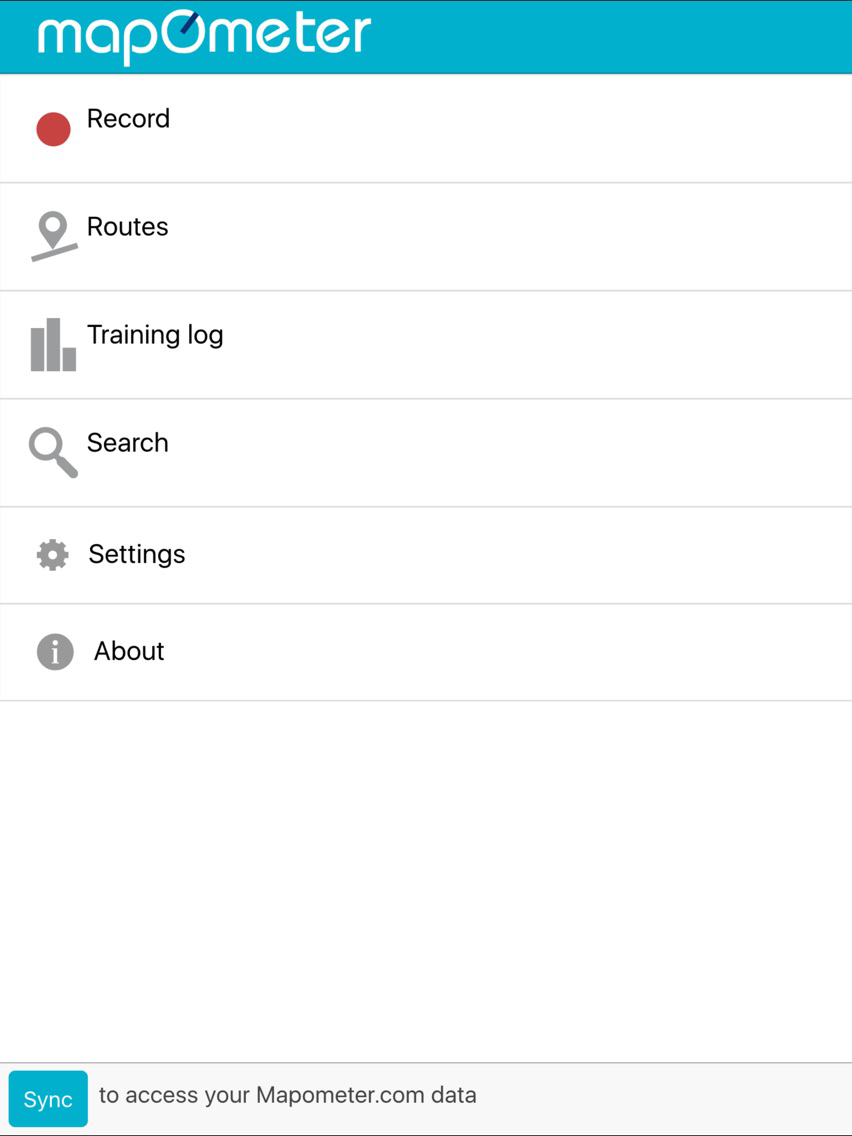
Task: Click the mapOmeter logo in the header
Action: click(204, 33)
